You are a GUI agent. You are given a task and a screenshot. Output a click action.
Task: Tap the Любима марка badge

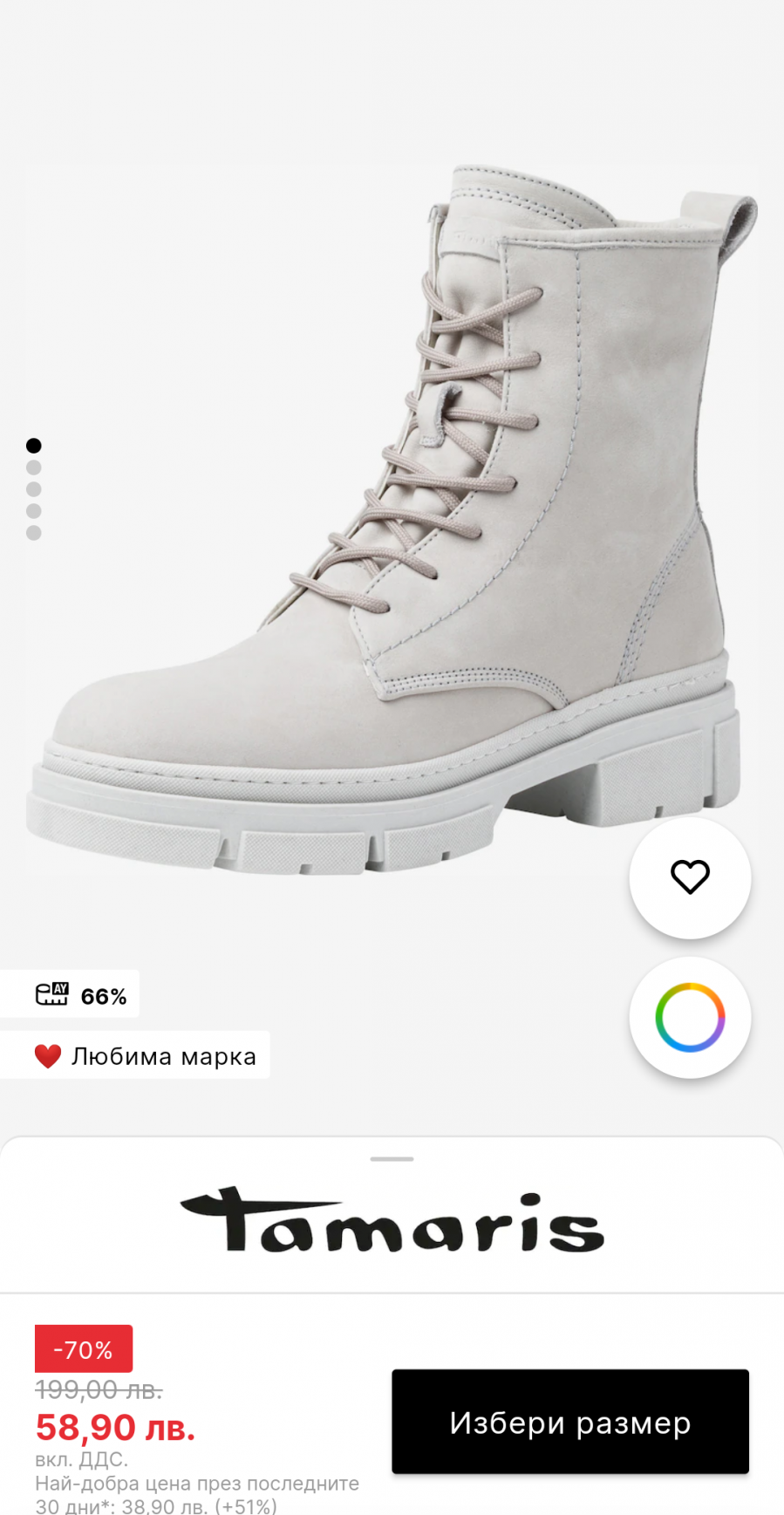point(135,1055)
